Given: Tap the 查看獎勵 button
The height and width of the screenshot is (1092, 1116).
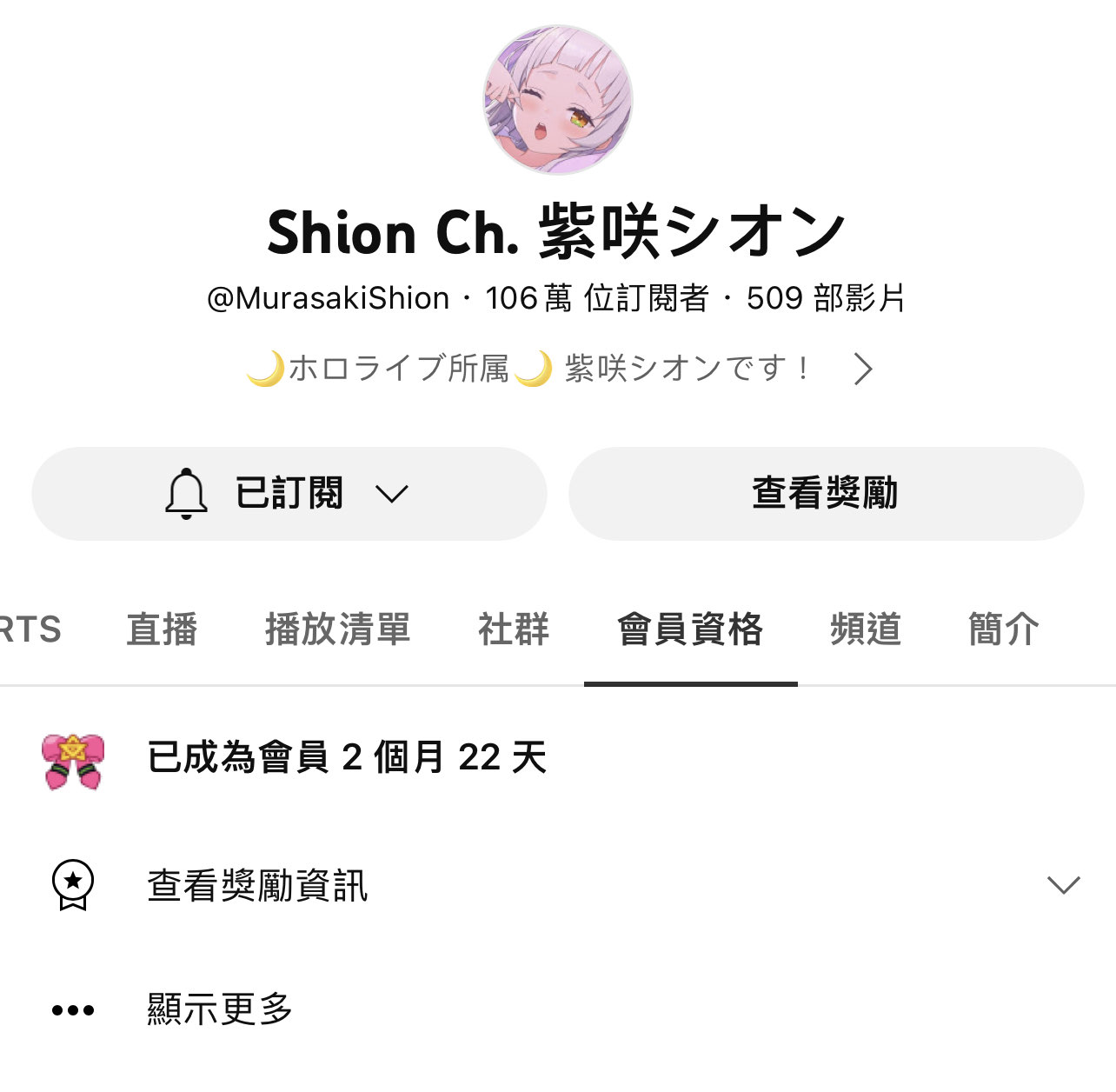Looking at the screenshot, I should coord(826,494).
